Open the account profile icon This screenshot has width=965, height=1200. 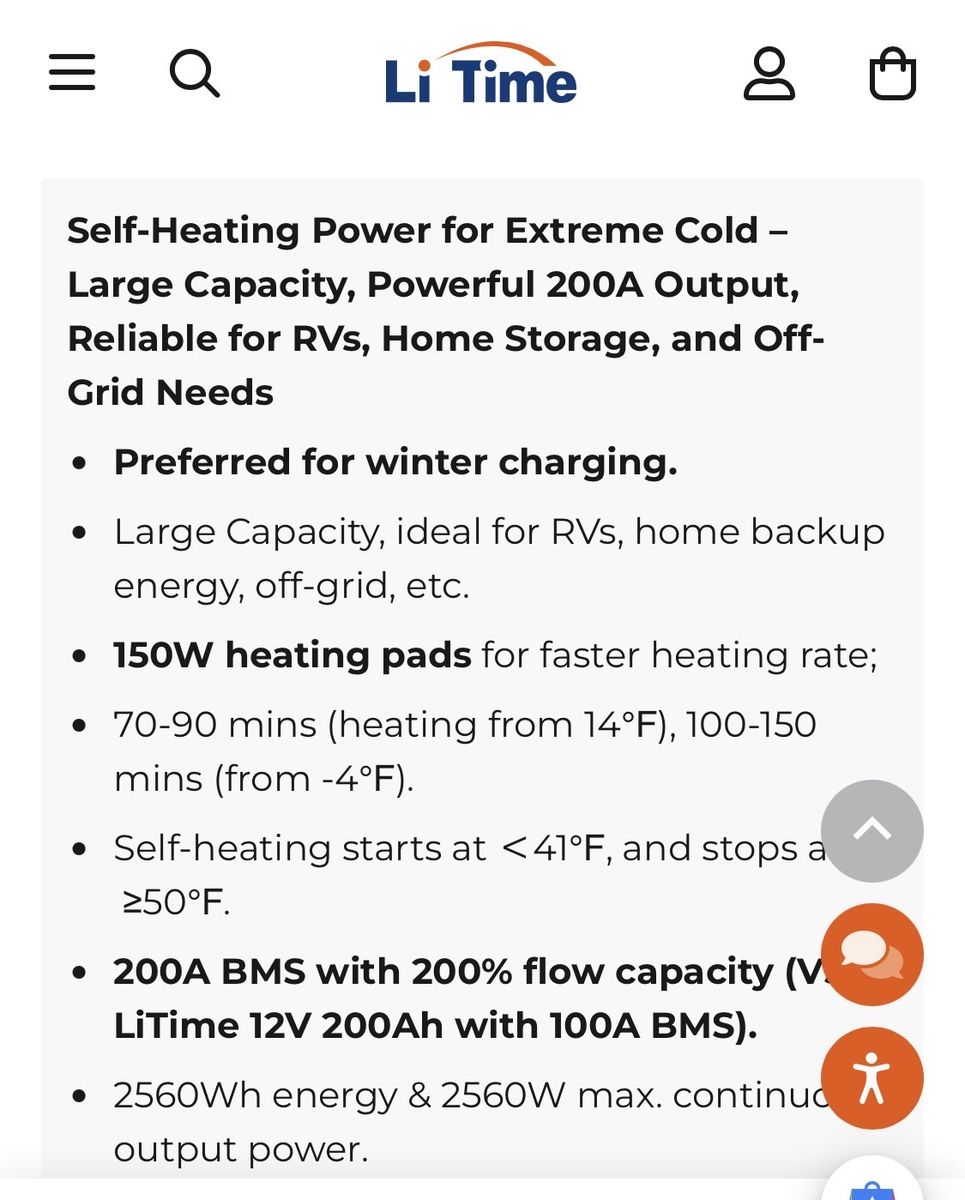tap(769, 75)
